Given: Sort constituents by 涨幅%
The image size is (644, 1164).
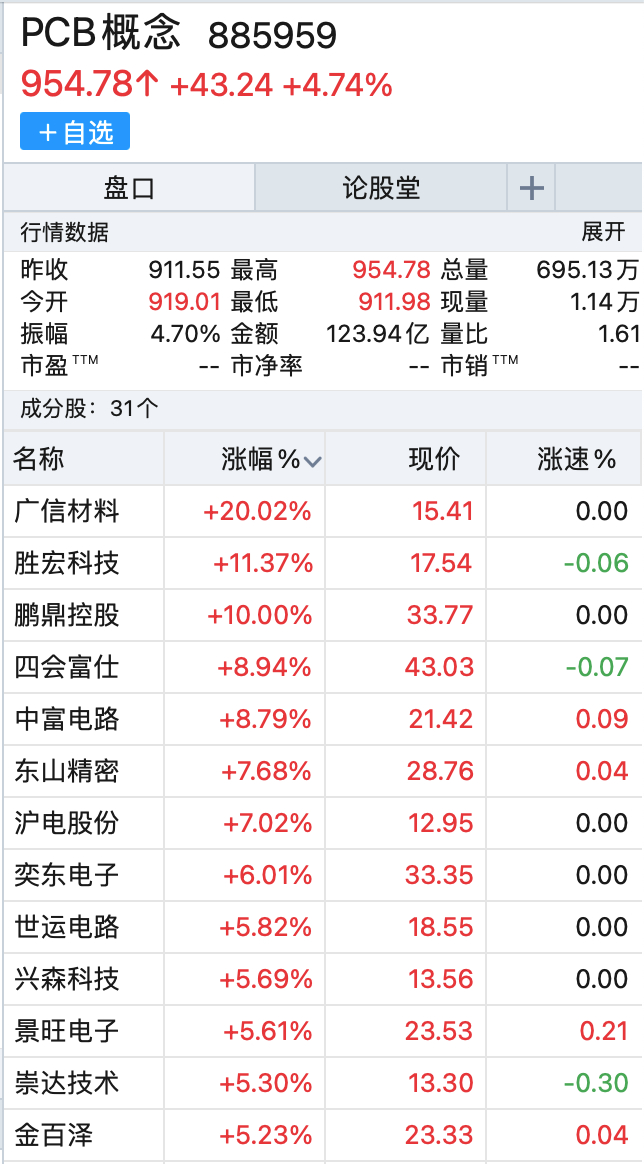Looking at the screenshot, I should pos(270,459).
